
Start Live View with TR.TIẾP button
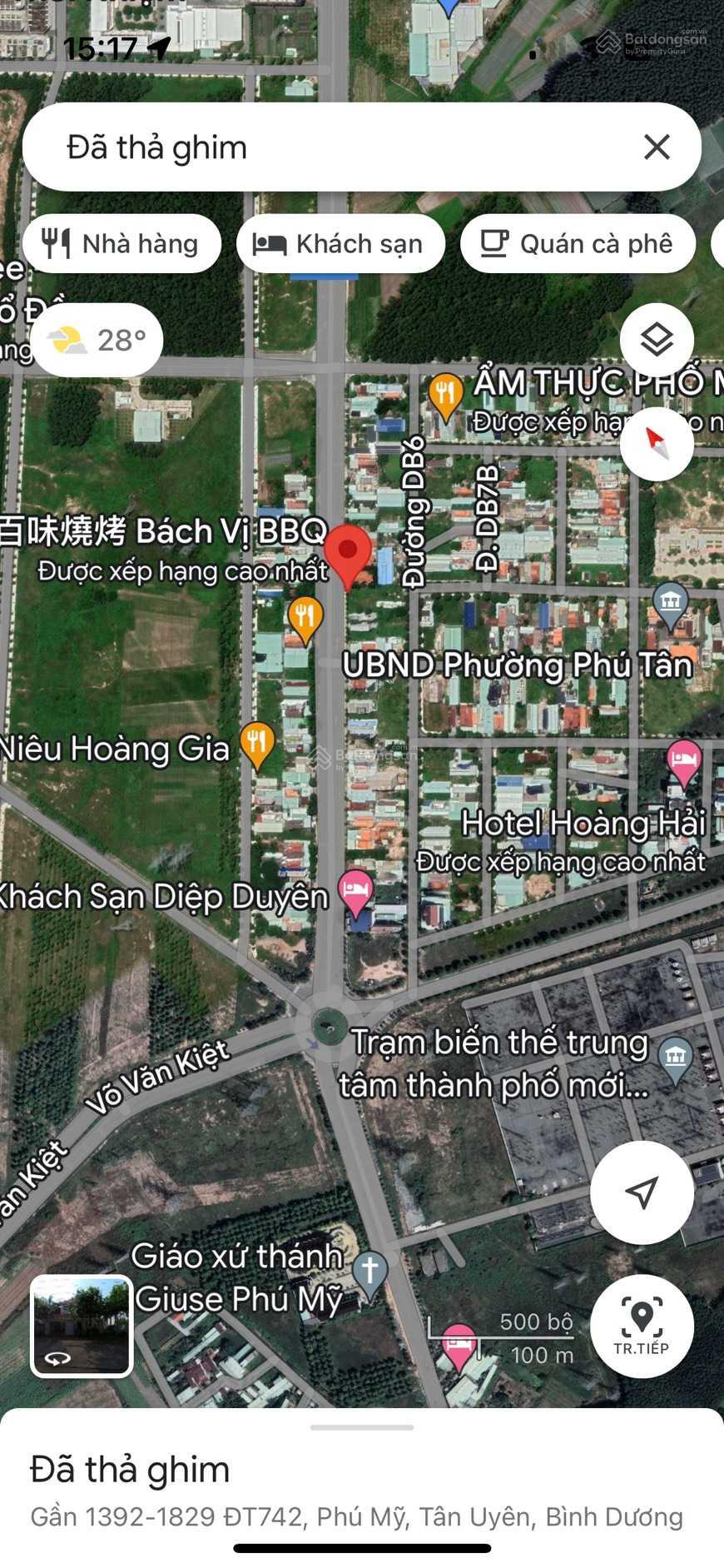click(x=642, y=1326)
